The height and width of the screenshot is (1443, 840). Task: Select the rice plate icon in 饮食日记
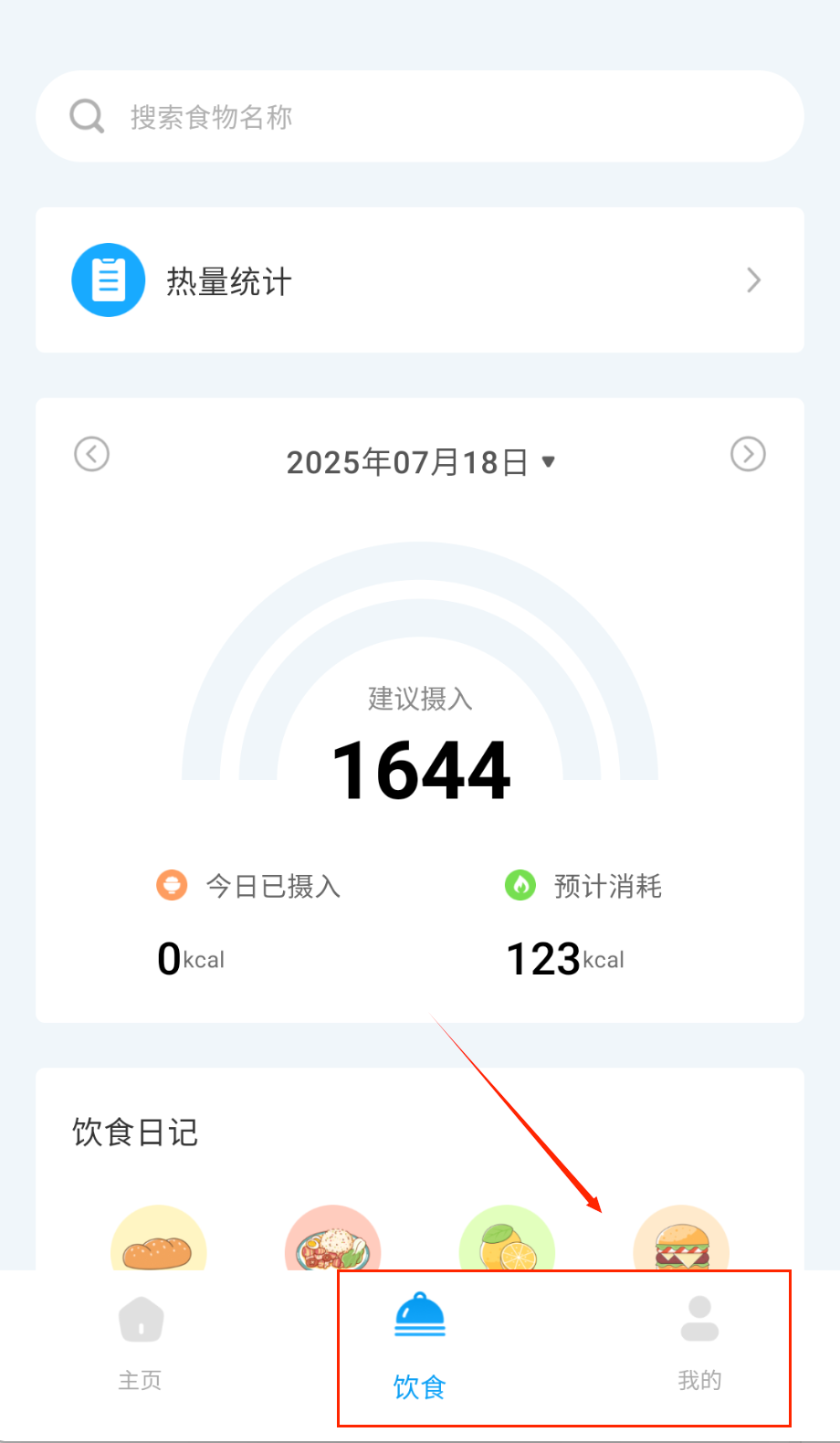pyautogui.click(x=332, y=1242)
